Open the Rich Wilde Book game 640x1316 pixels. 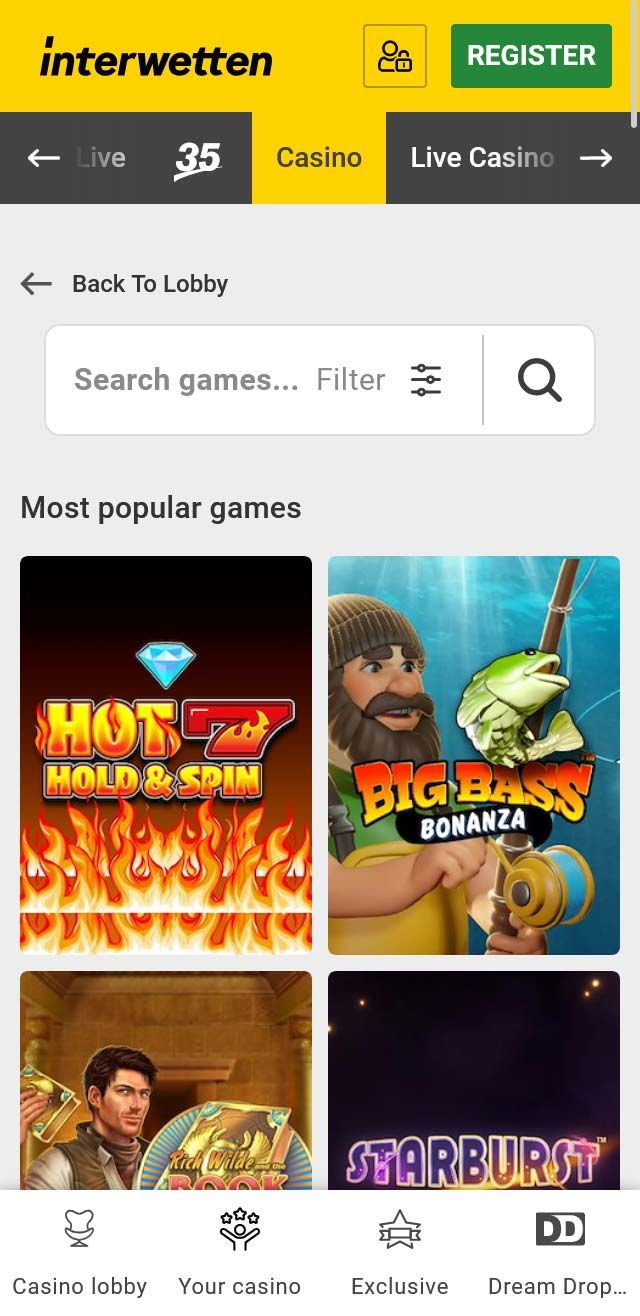(x=166, y=1080)
